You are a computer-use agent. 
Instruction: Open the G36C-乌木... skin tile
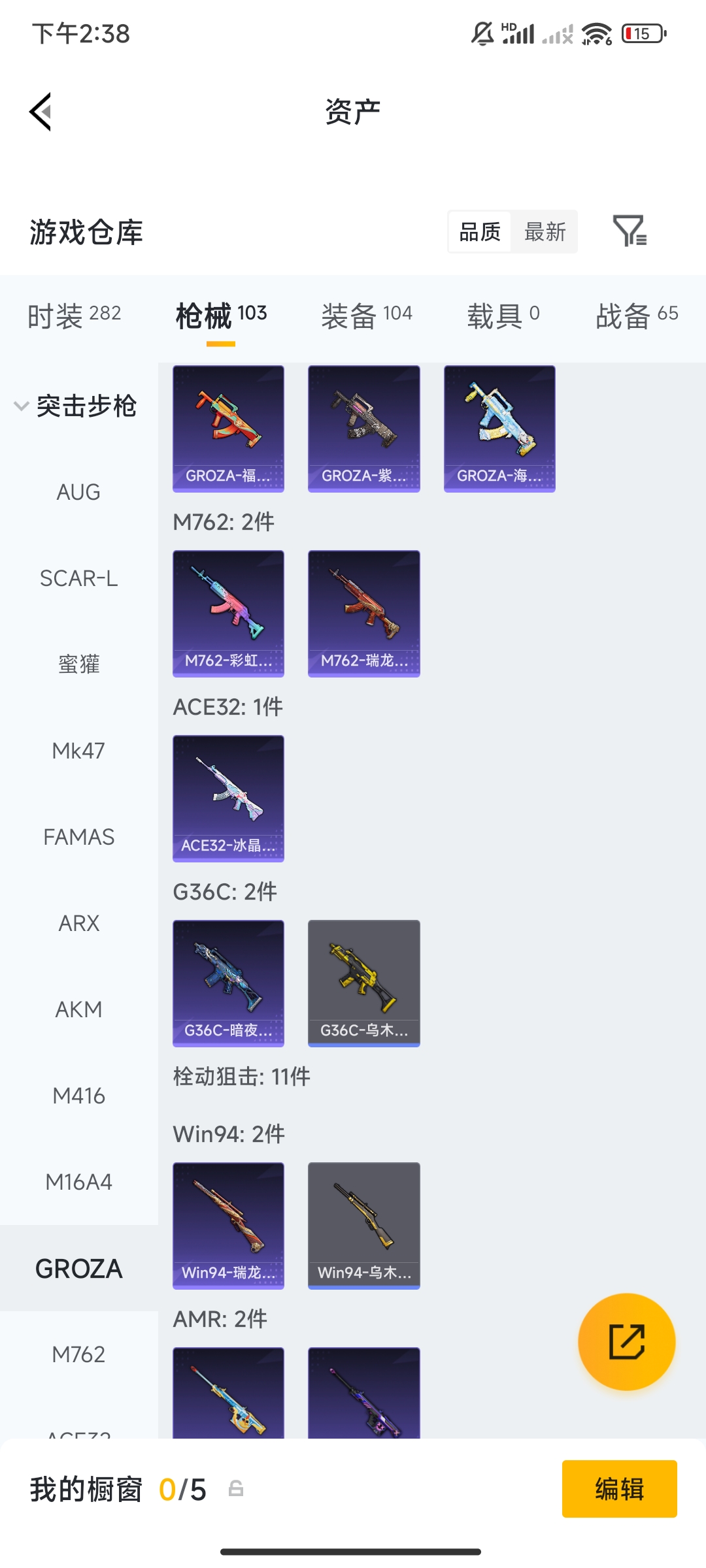click(x=363, y=983)
